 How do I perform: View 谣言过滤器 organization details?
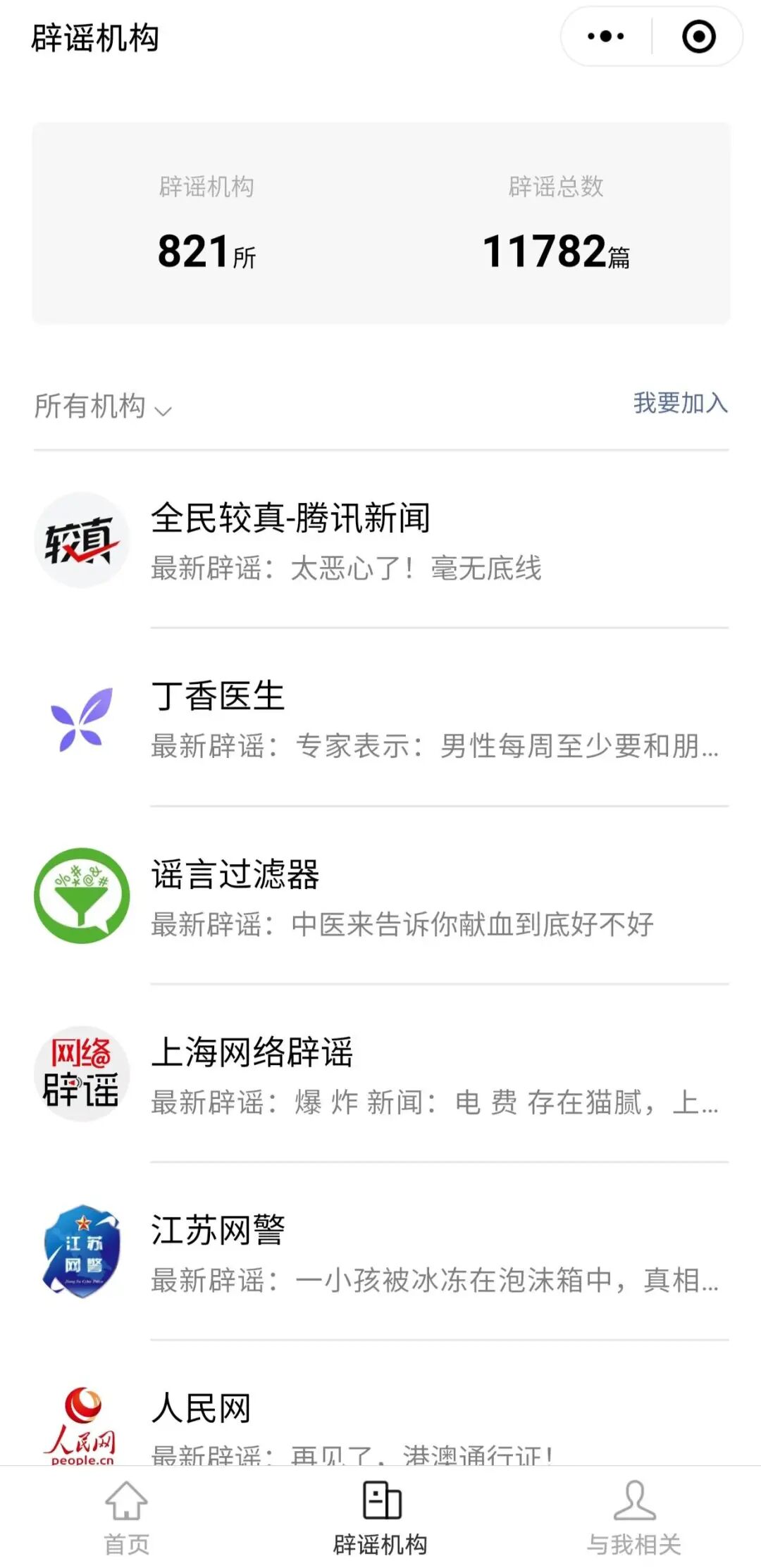[380, 897]
